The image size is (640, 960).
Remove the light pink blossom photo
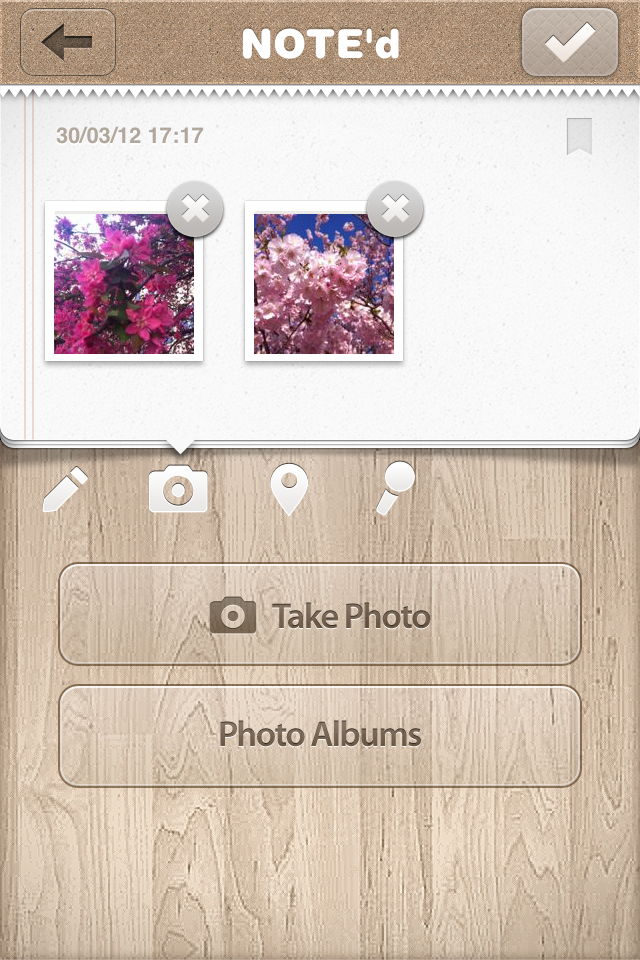click(395, 209)
